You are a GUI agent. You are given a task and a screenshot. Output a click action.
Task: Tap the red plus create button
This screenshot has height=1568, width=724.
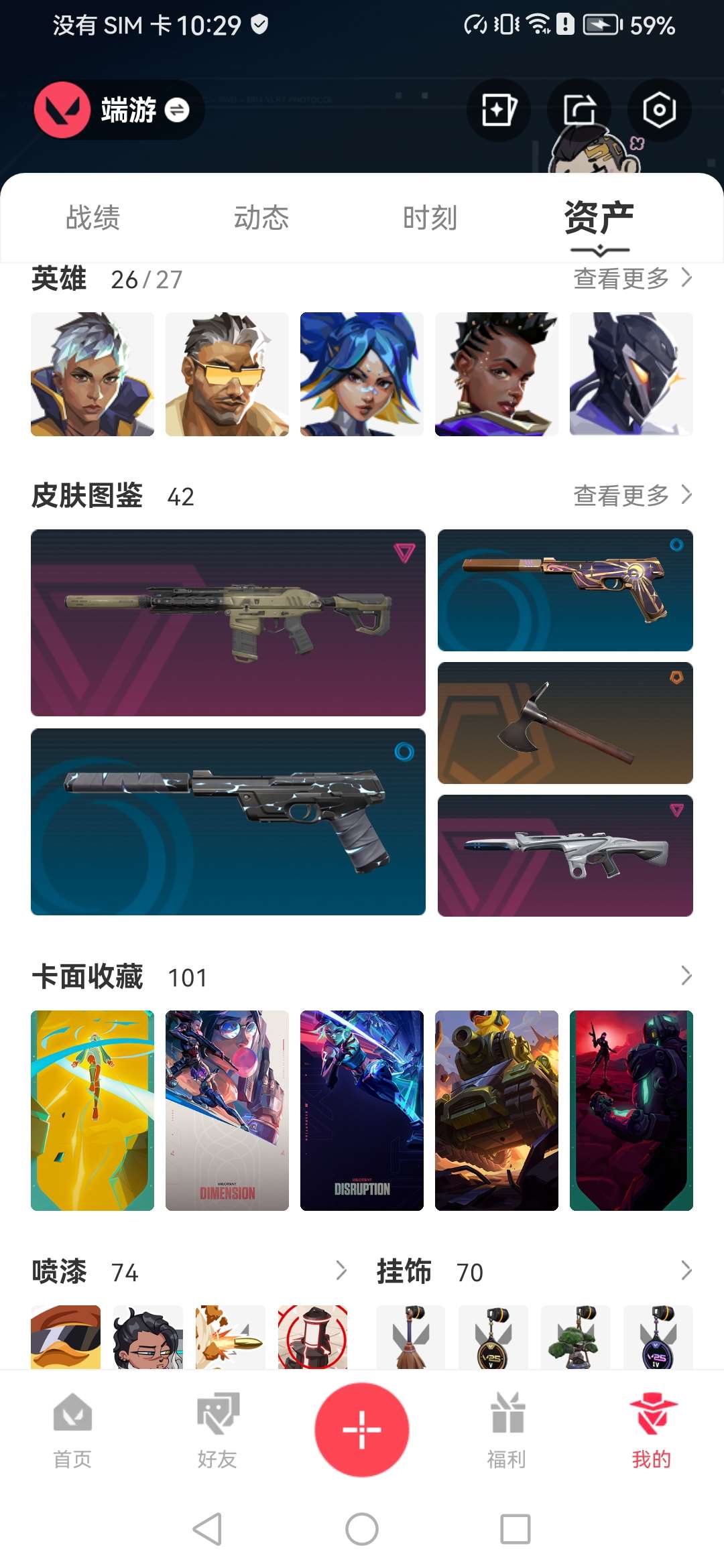(x=362, y=1429)
